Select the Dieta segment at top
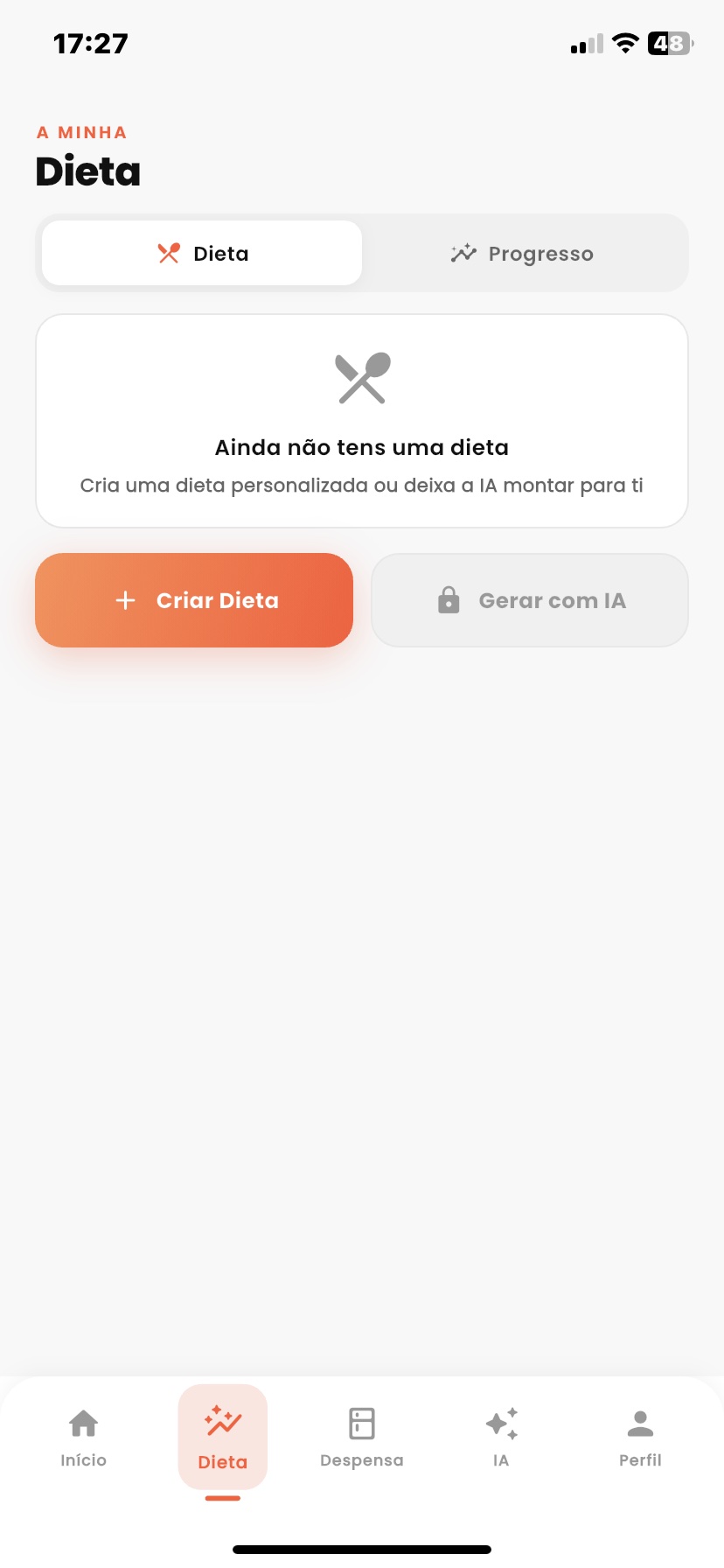Screen dimensions: 724x1568 coord(202,254)
